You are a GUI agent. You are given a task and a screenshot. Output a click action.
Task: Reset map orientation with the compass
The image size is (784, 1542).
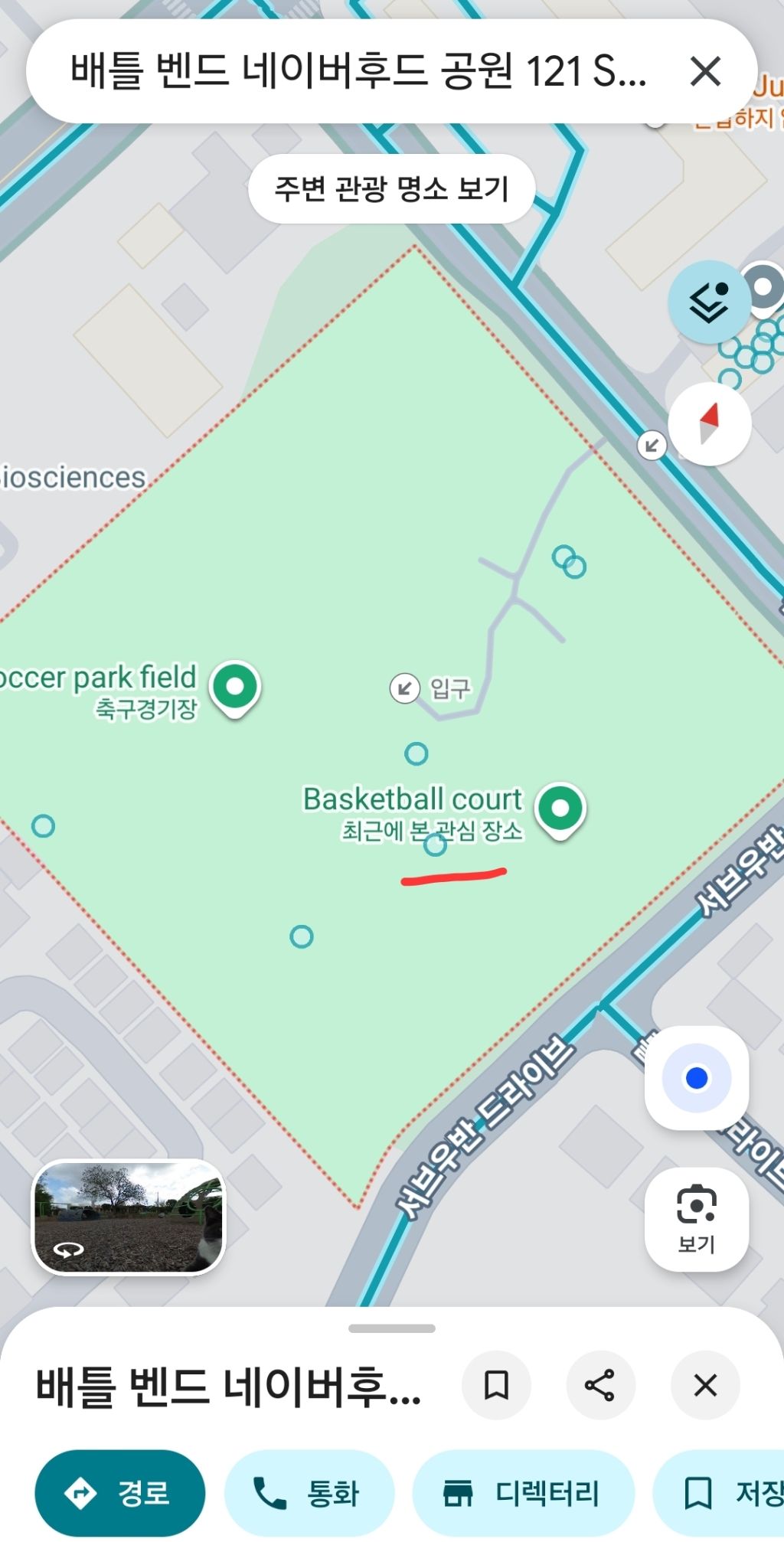point(709,424)
